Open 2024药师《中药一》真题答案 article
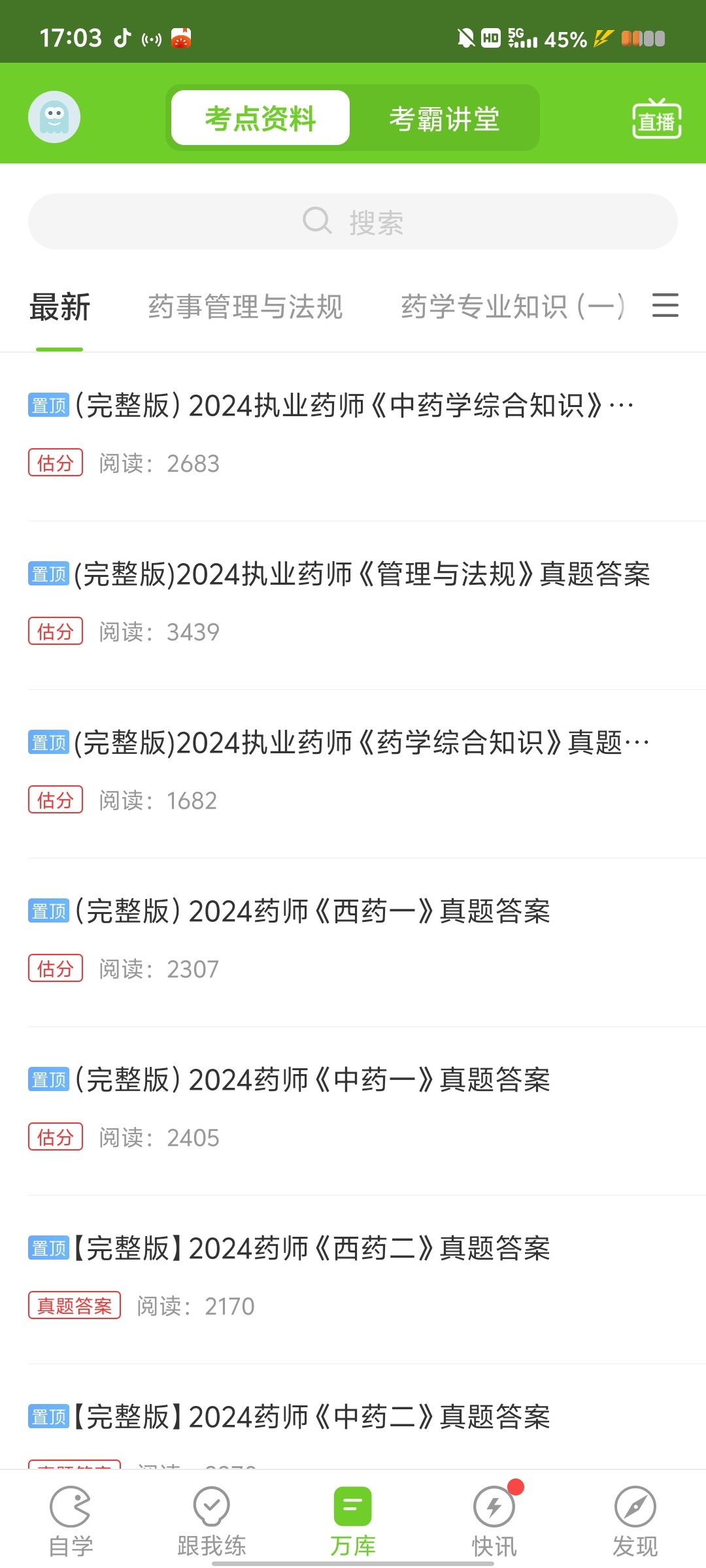 pyautogui.click(x=353, y=1111)
